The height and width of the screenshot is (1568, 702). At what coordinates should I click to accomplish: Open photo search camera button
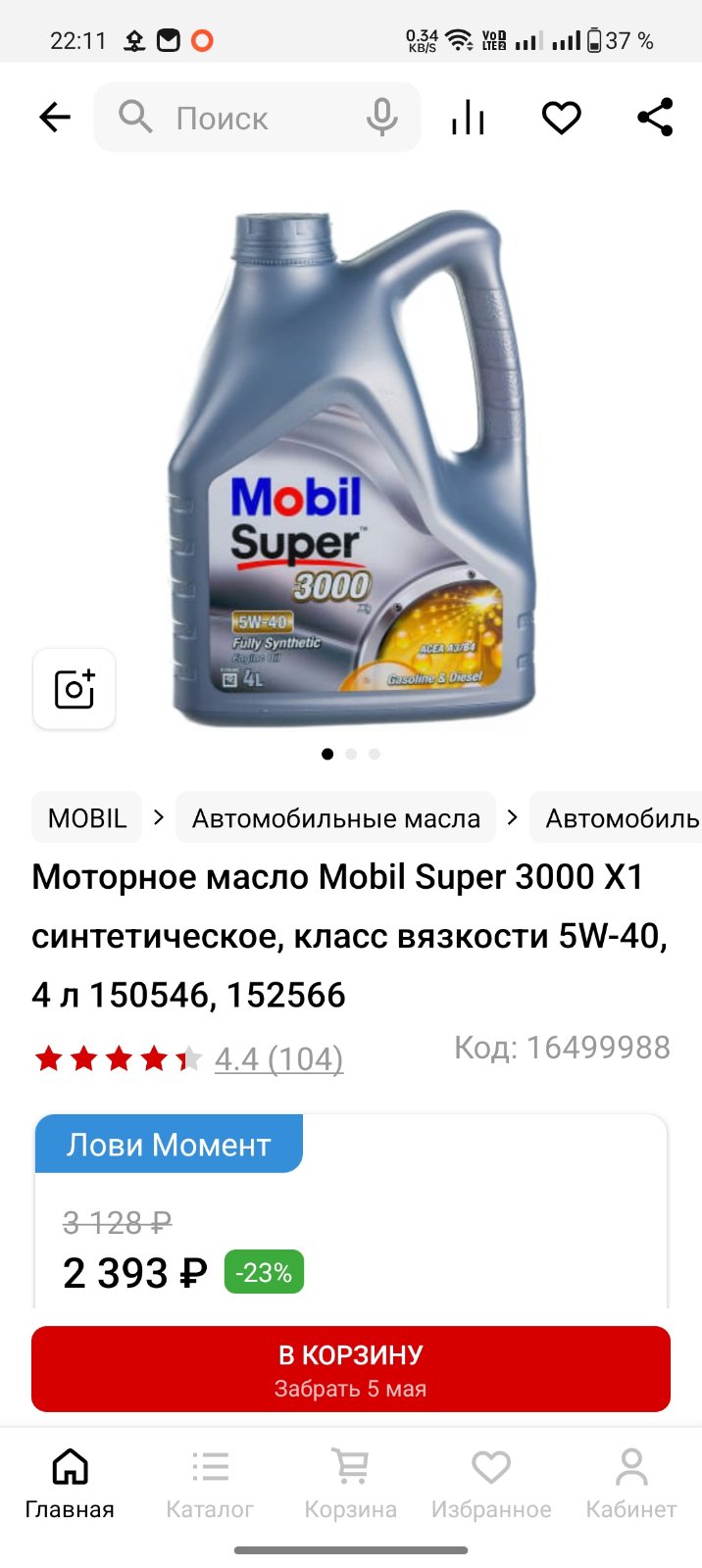(x=75, y=689)
